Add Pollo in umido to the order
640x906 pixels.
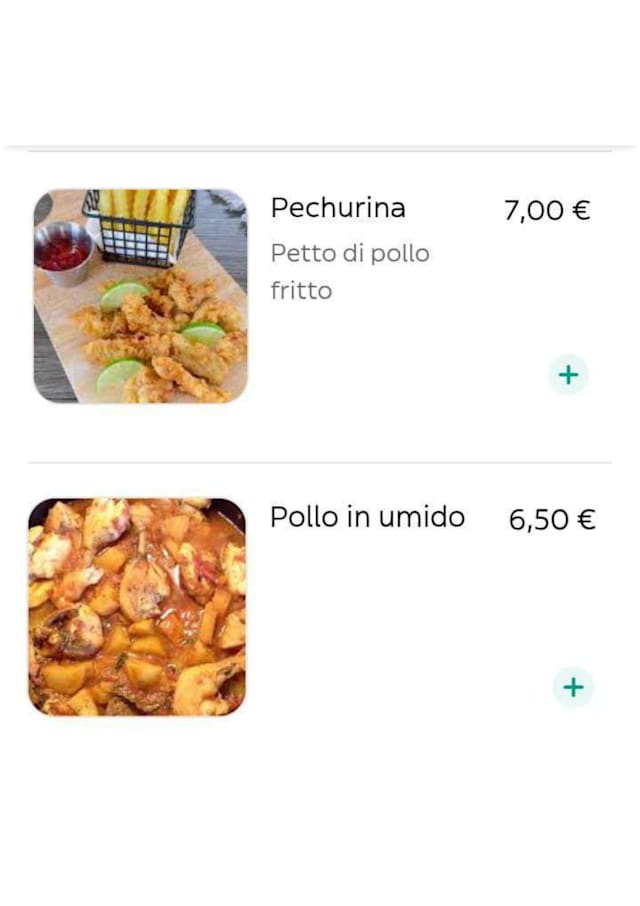point(573,687)
